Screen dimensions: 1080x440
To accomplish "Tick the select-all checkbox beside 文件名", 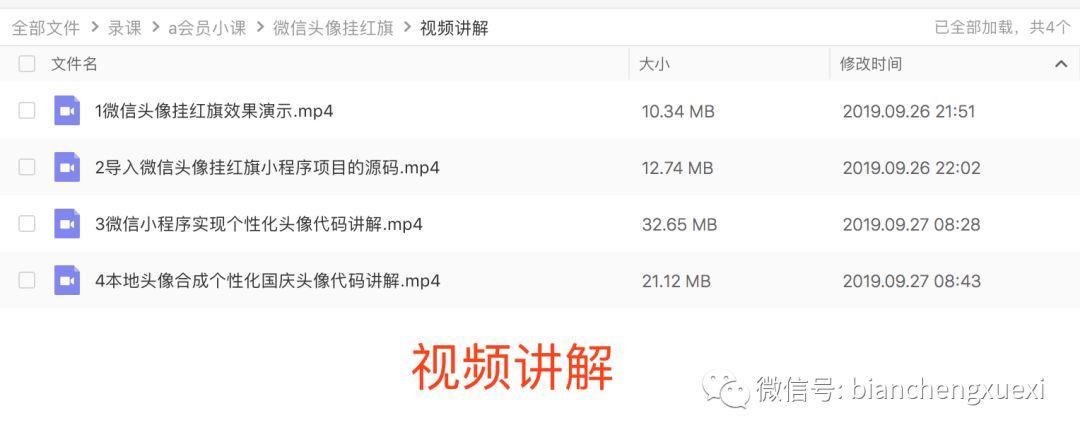I will (27, 64).
